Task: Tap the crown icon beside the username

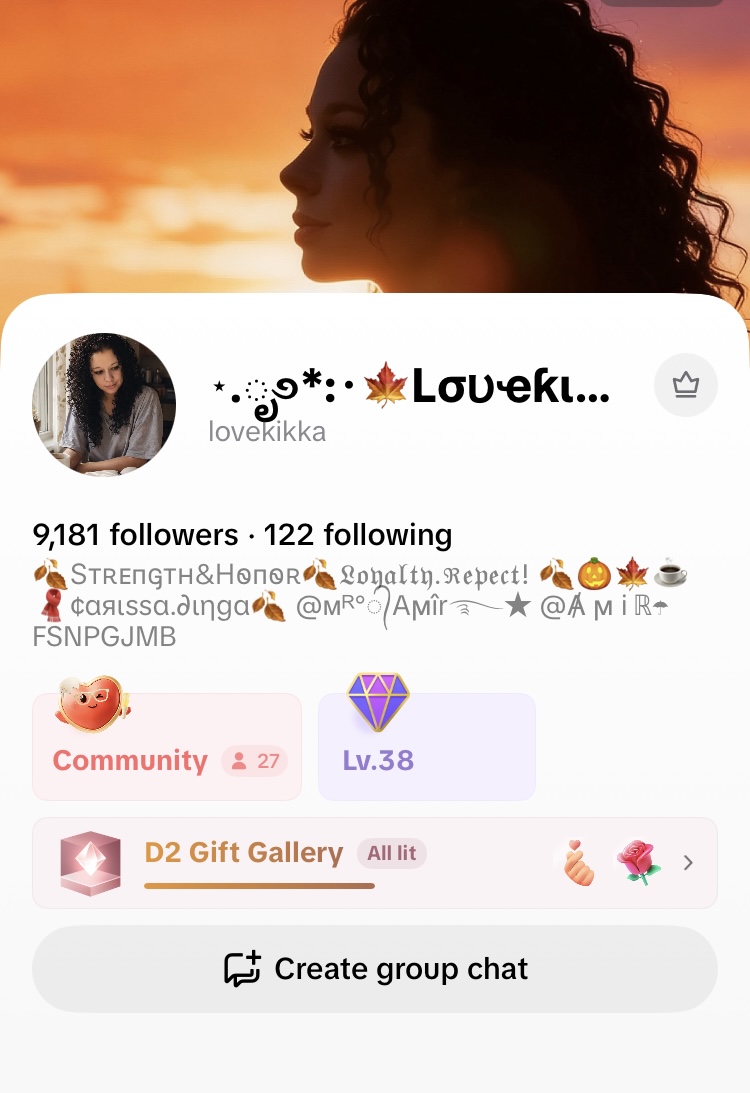Action: point(685,385)
